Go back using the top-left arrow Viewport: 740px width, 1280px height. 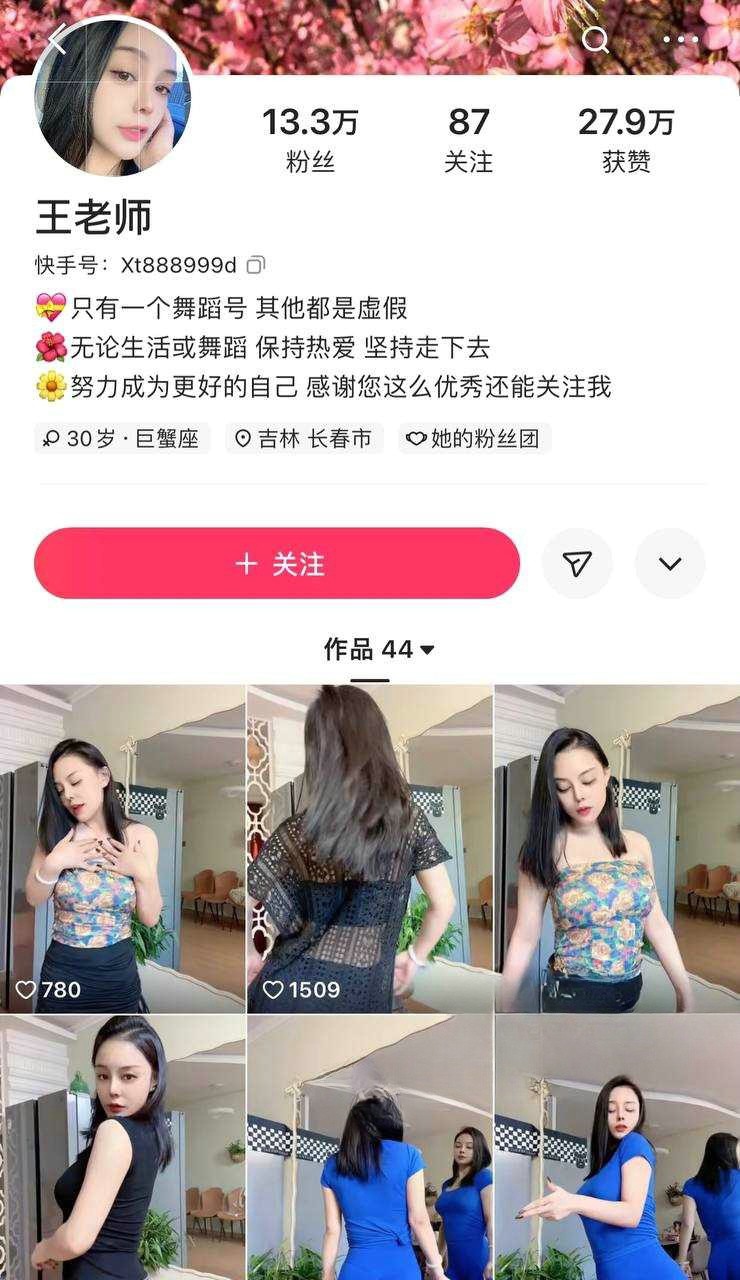[x=57, y=39]
